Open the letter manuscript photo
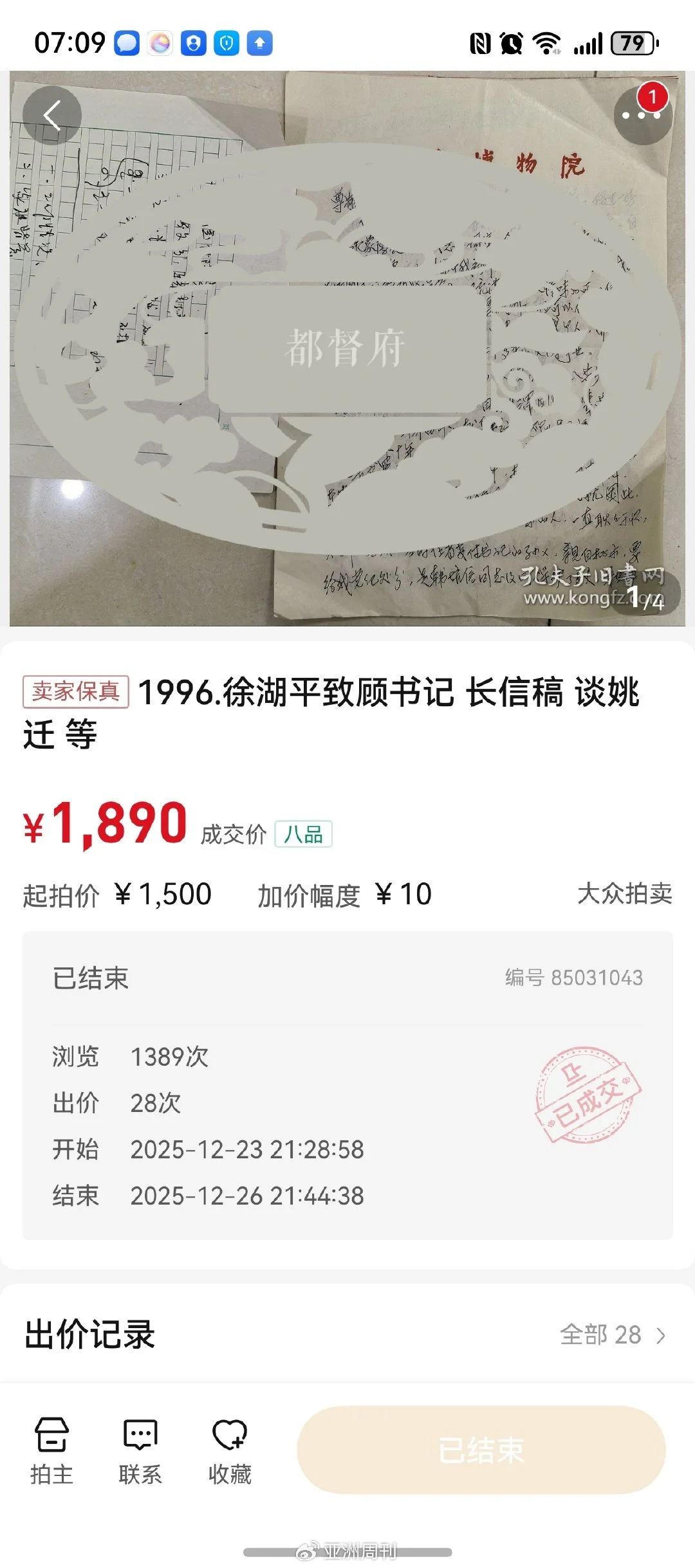The image size is (695, 1568). click(x=347, y=347)
